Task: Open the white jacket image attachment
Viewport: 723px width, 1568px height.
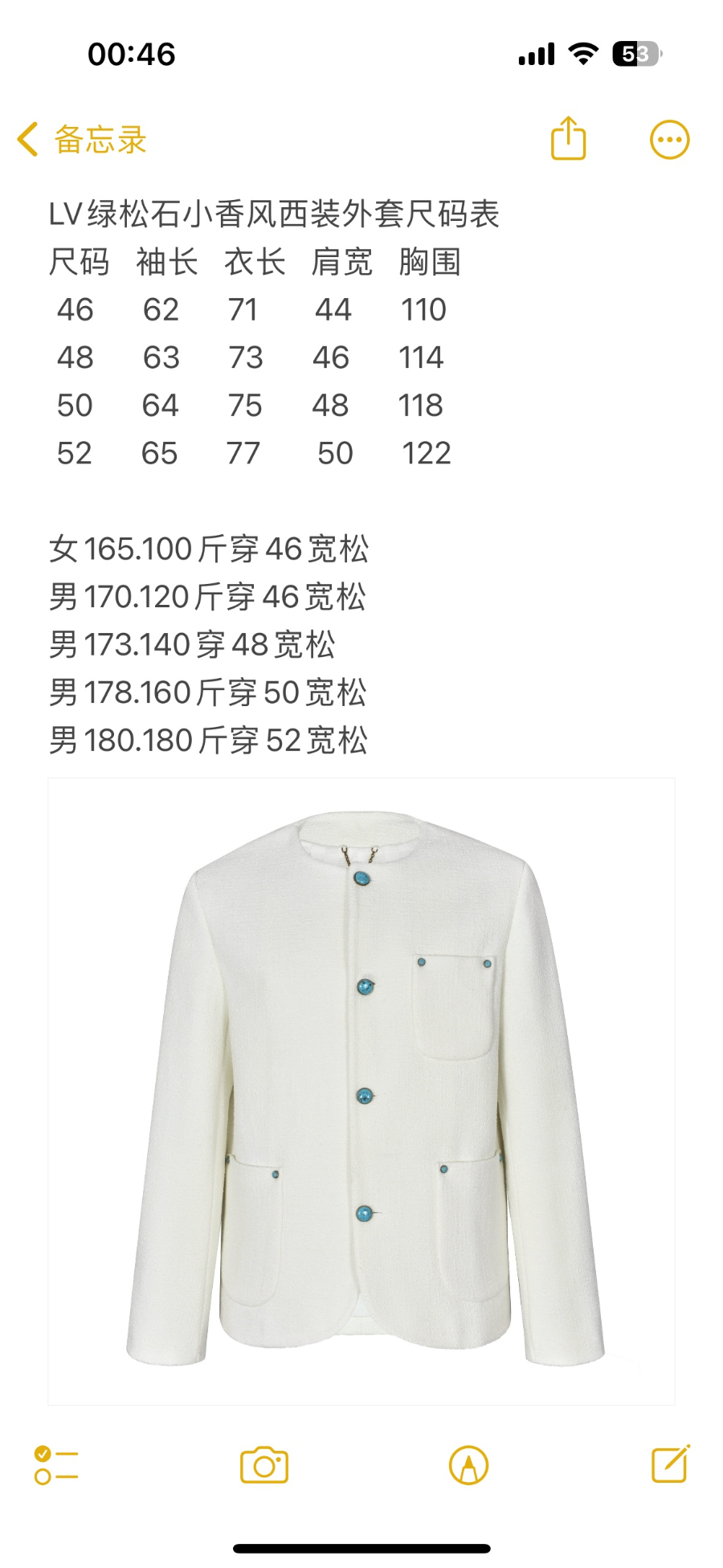Action: [361, 1091]
